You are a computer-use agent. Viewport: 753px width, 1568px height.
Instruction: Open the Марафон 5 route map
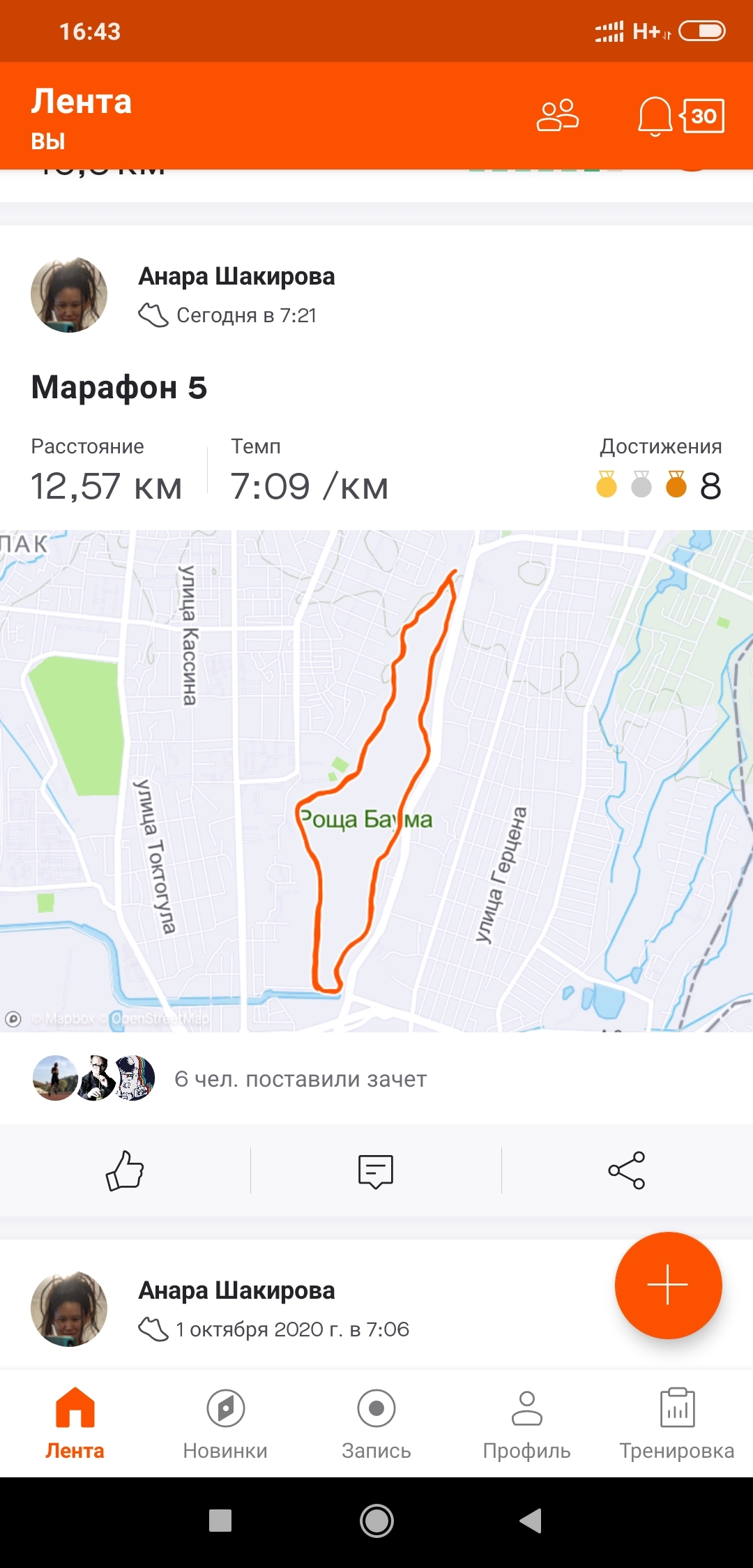point(376,780)
